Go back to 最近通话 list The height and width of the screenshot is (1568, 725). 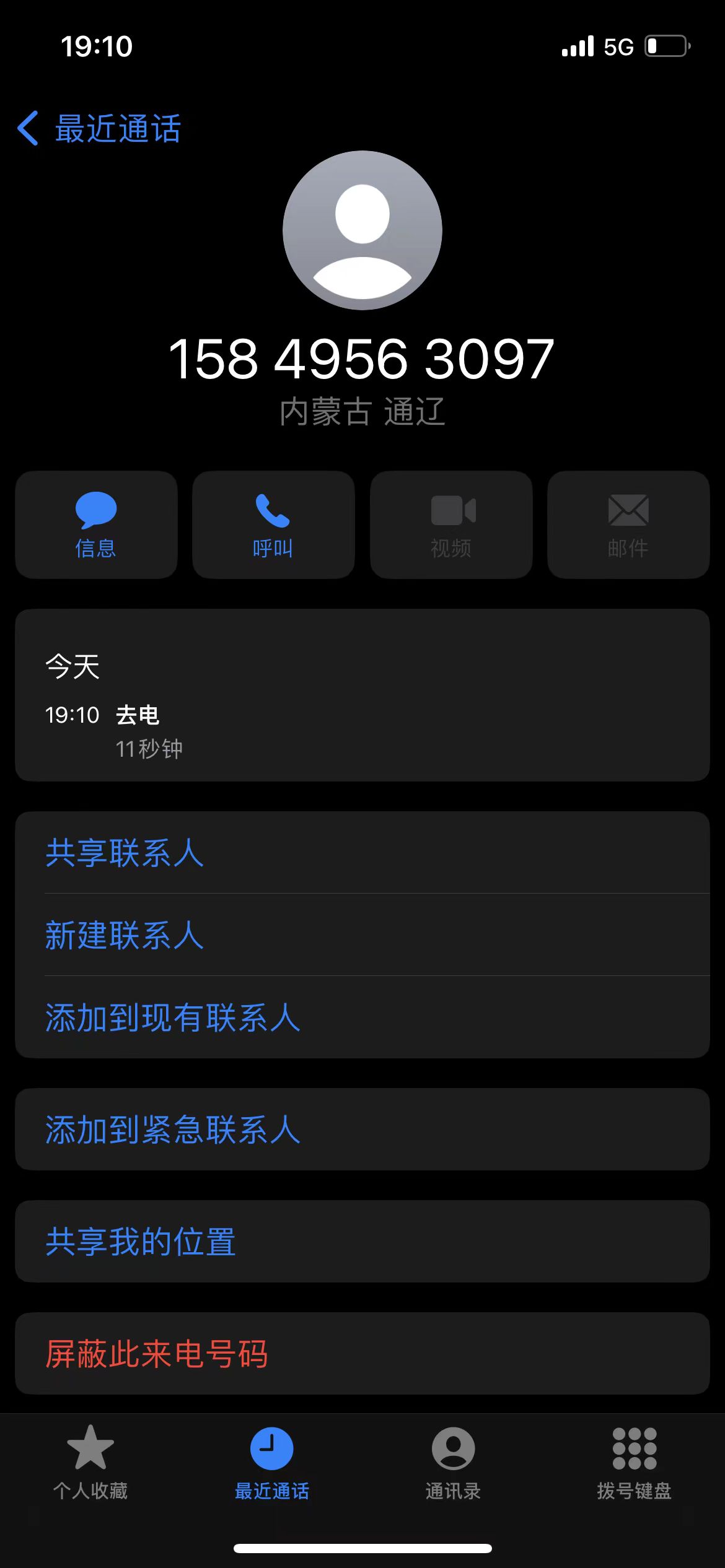(99, 129)
